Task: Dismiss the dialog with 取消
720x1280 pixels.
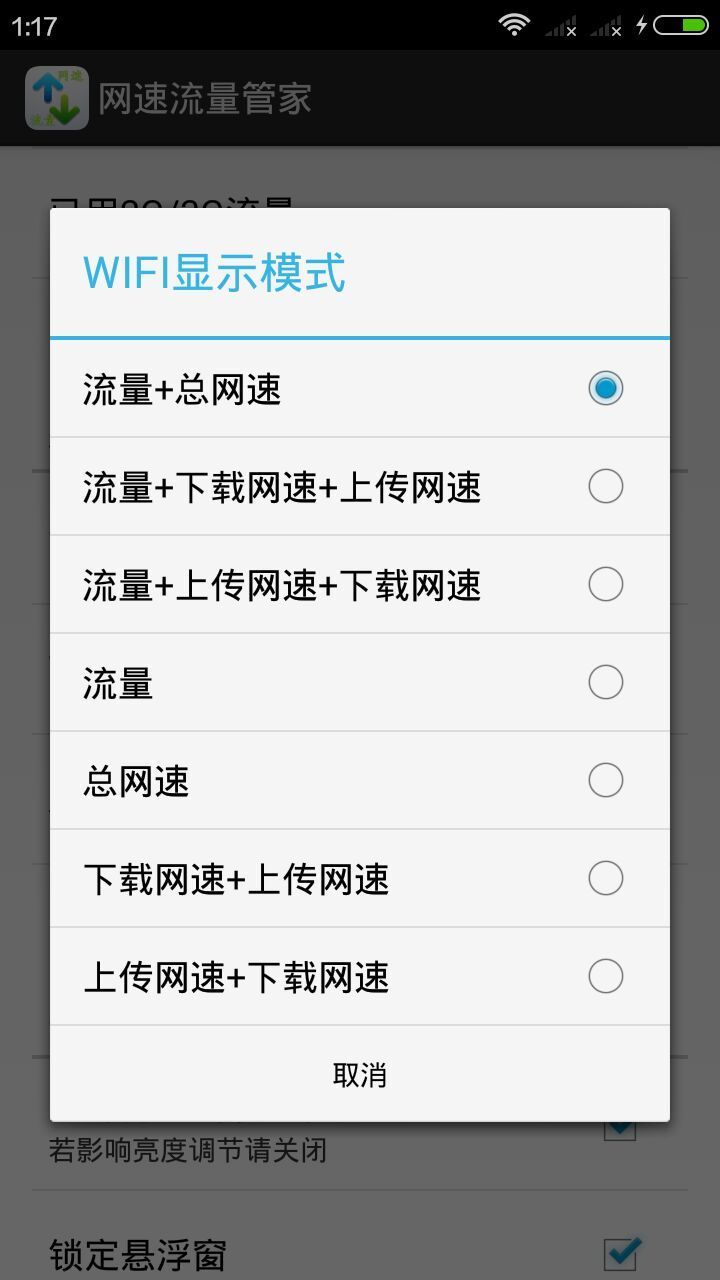Action: [359, 1075]
